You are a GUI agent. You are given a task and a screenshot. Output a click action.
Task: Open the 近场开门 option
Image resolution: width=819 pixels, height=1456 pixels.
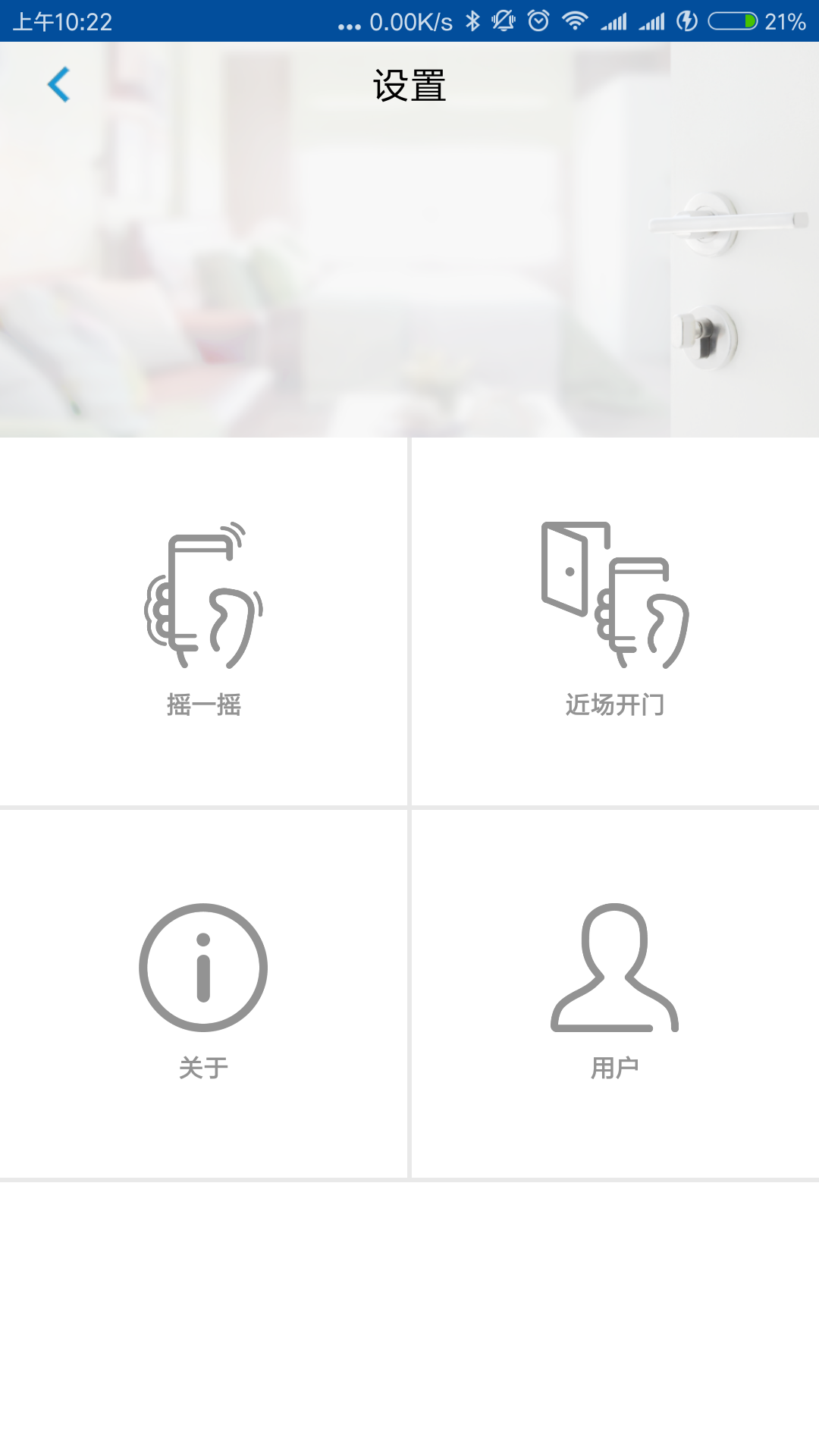pos(614,620)
